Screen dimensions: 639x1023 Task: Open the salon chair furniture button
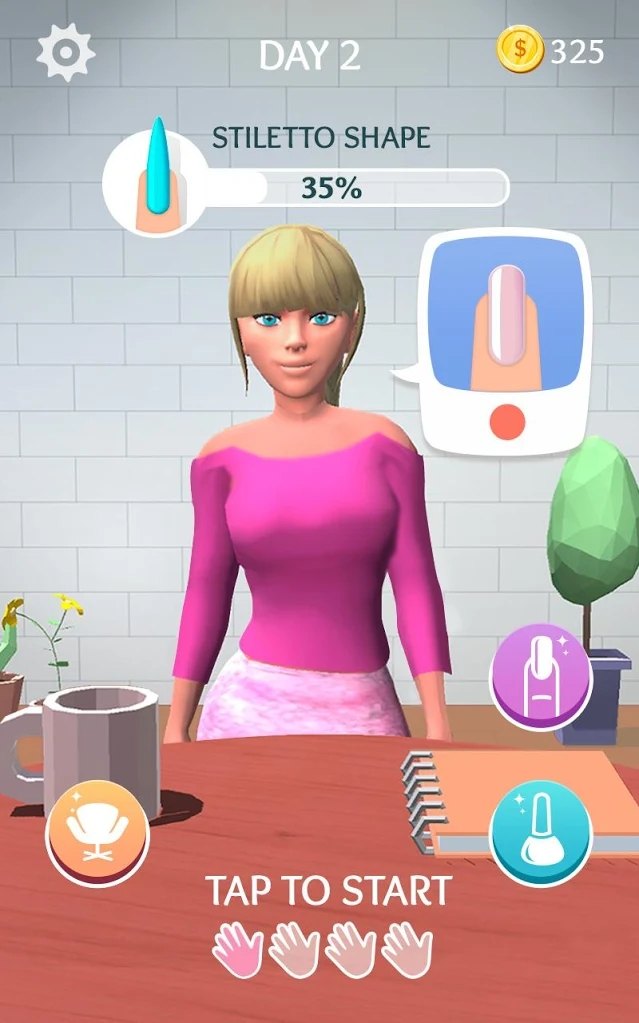point(97,832)
